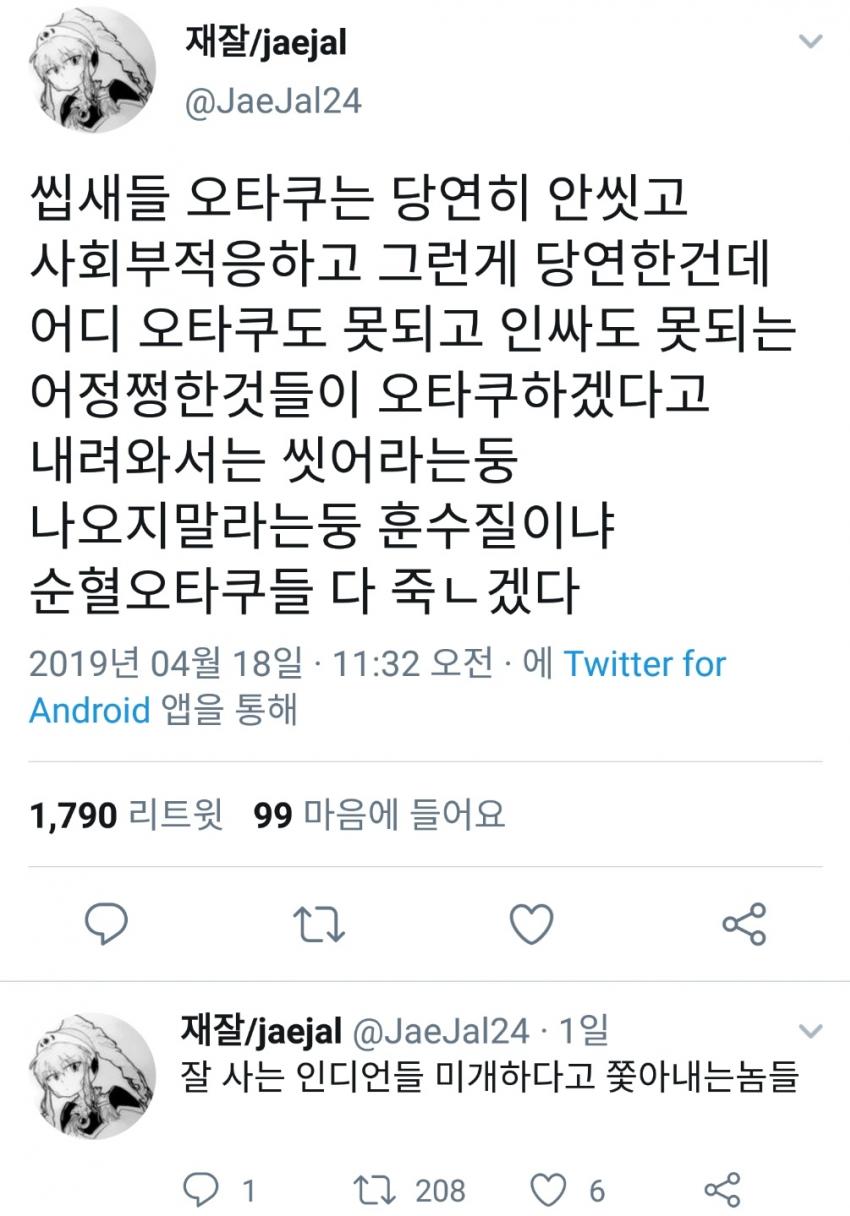Tap the avatar on the reply tweet

92,1076
